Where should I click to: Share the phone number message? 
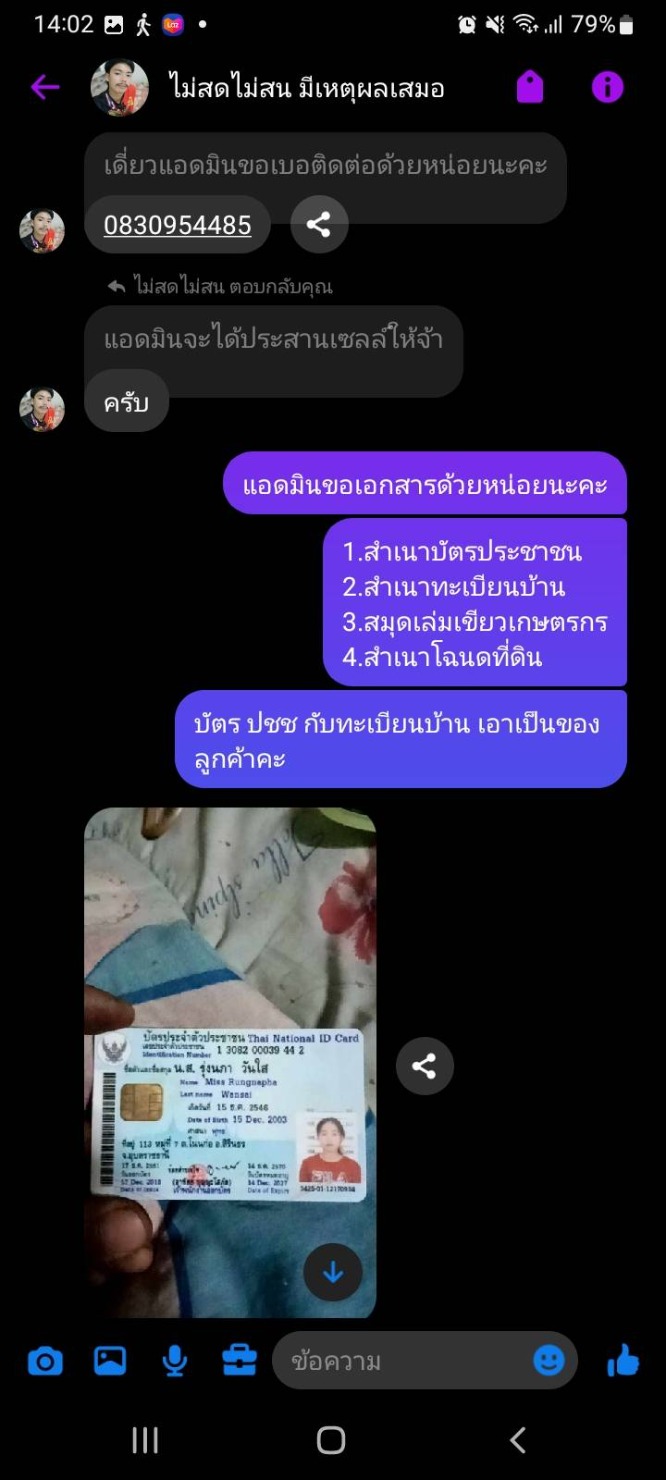[319, 225]
